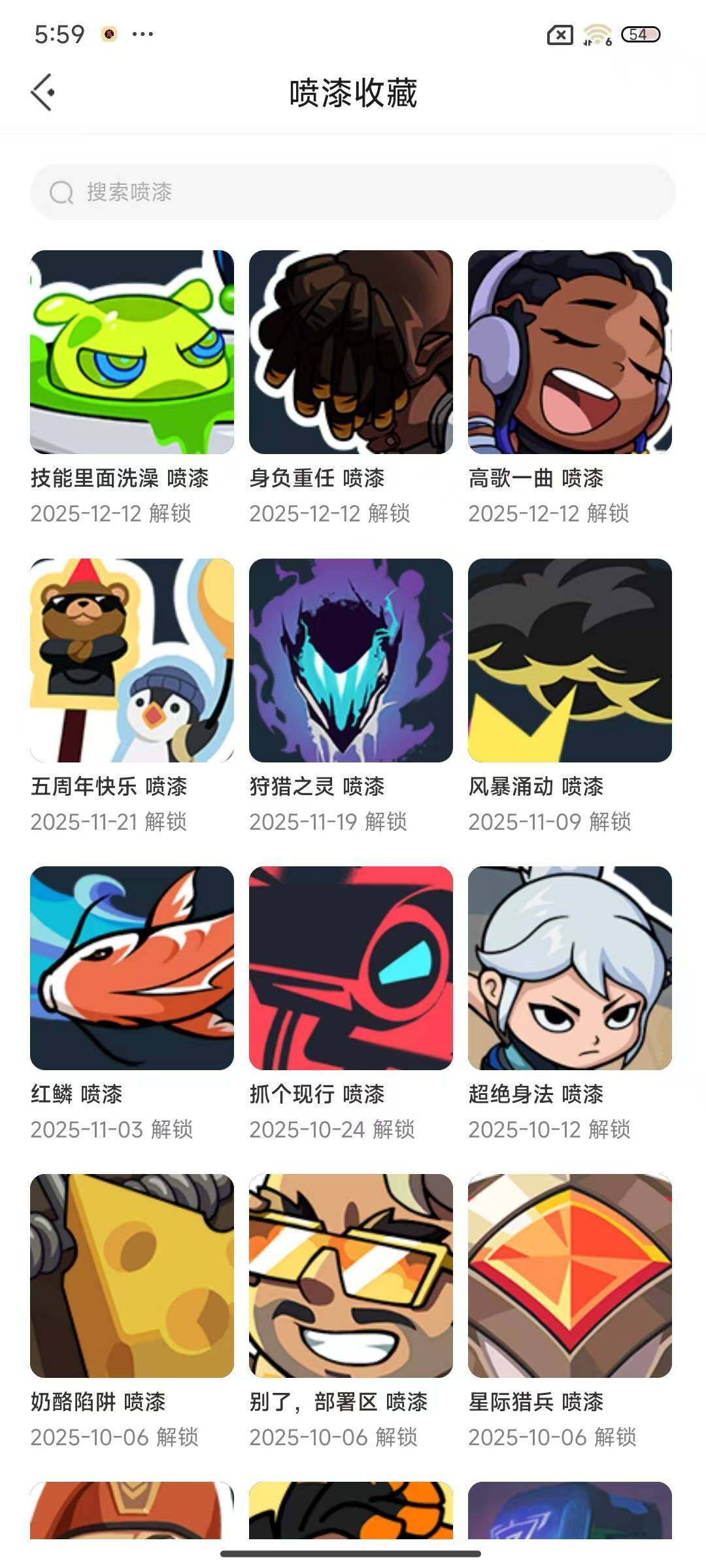
Task: Go back from 喷漆收藏 page
Action: pyautogui.click(x=43, y=93)
